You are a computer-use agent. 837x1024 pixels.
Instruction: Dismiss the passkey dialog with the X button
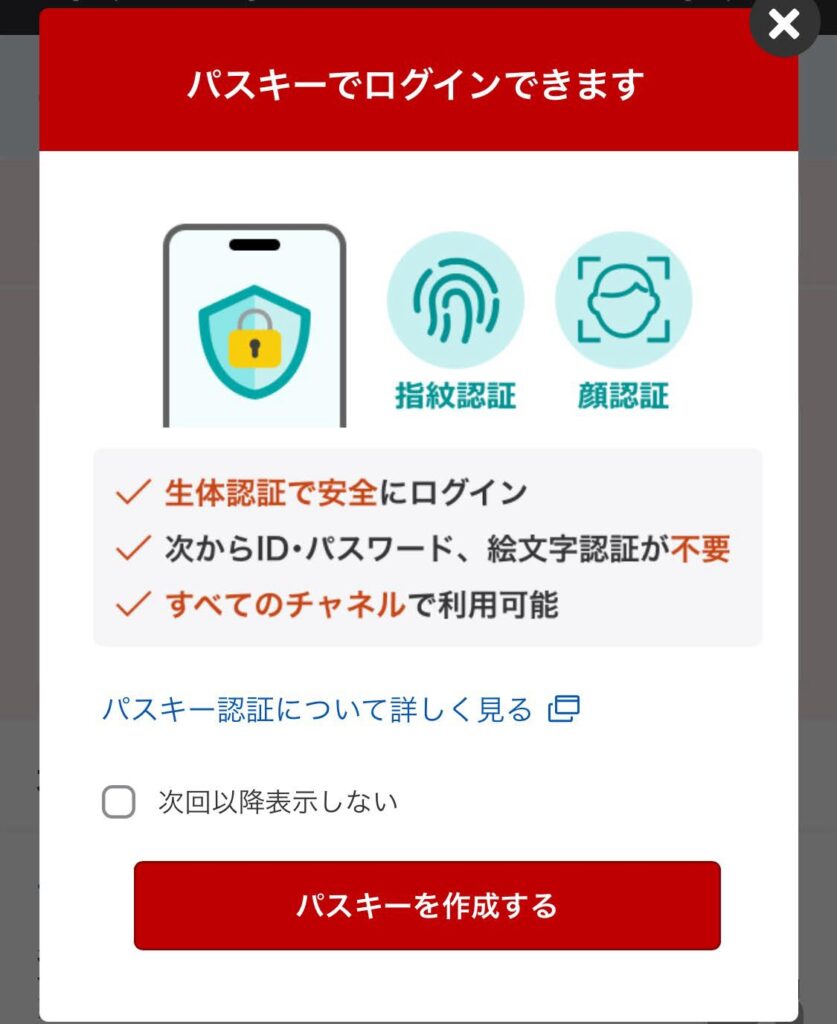coord(783,26)
